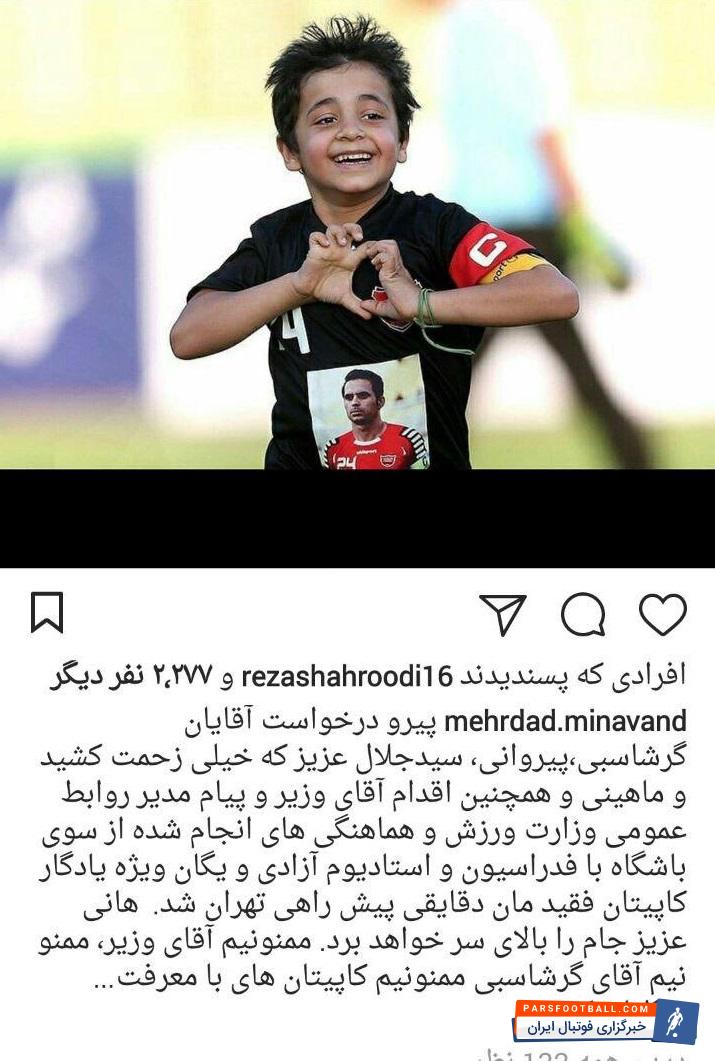
Task: Bookmark this post
Action: tap(47, 613)
